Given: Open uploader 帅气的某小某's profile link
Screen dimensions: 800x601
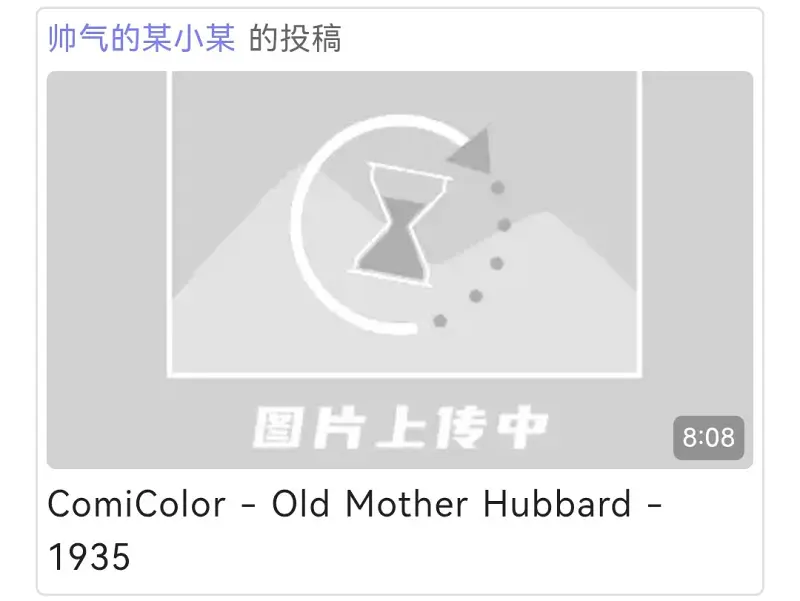Looking at the screenshot, I should coord(141,39).
